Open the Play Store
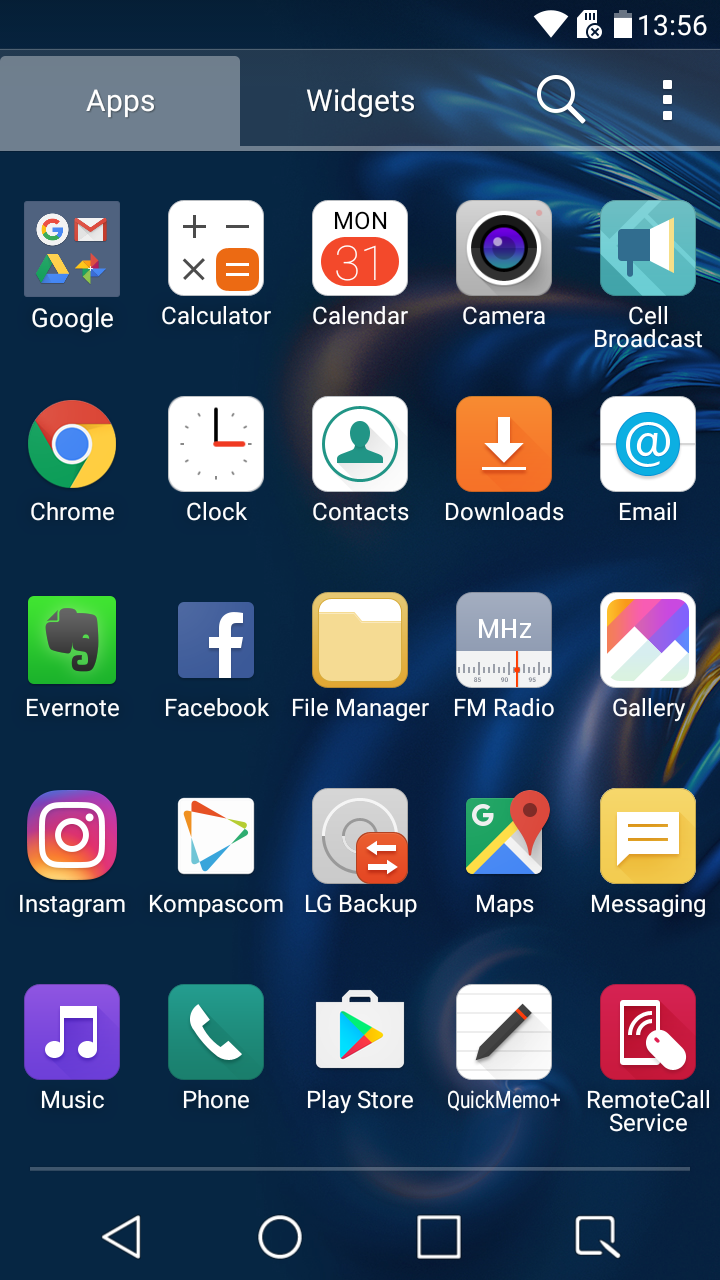The height and width of the screenshot is (1280, 720). pos(360,1033)
